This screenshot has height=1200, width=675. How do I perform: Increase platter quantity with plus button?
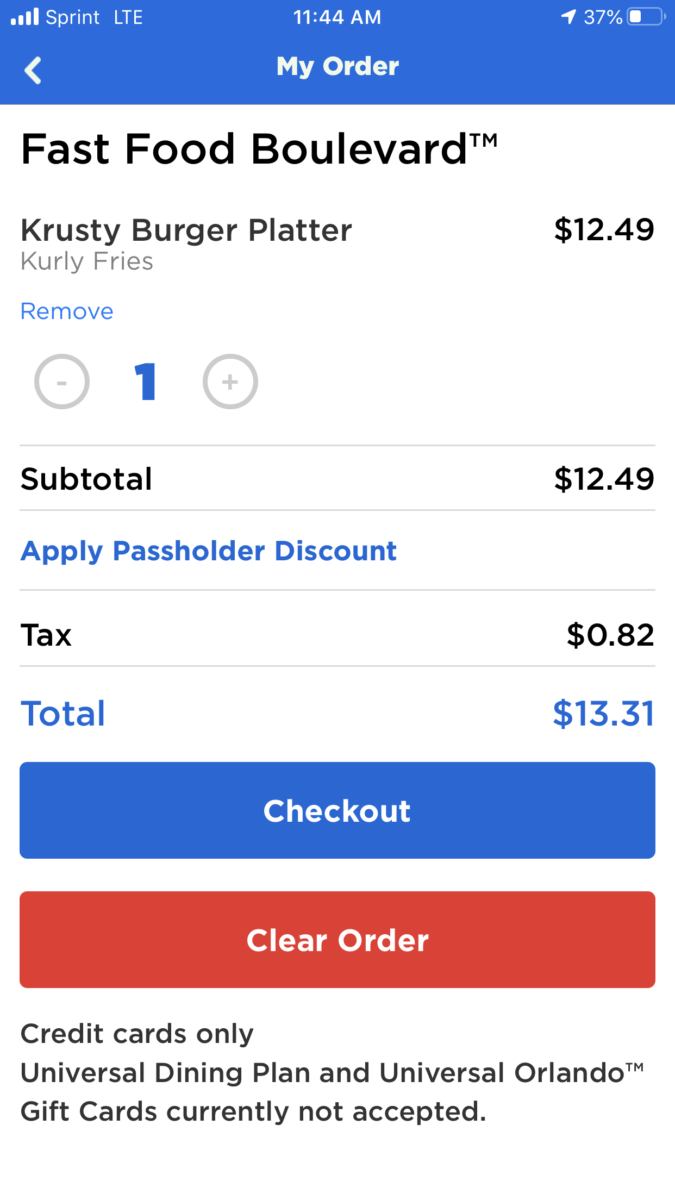click(x=230, y=382)
